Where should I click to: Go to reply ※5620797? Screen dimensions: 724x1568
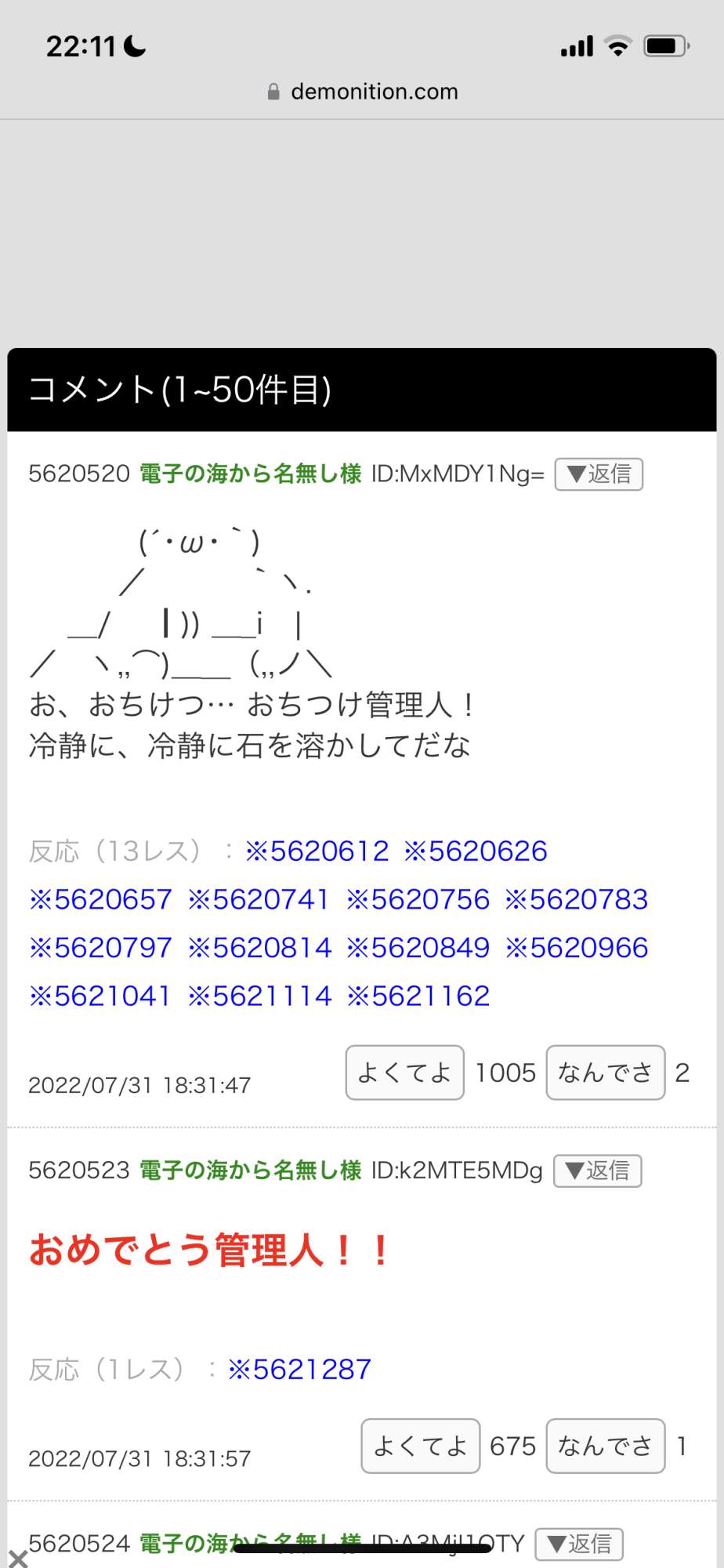click(100, 948)
